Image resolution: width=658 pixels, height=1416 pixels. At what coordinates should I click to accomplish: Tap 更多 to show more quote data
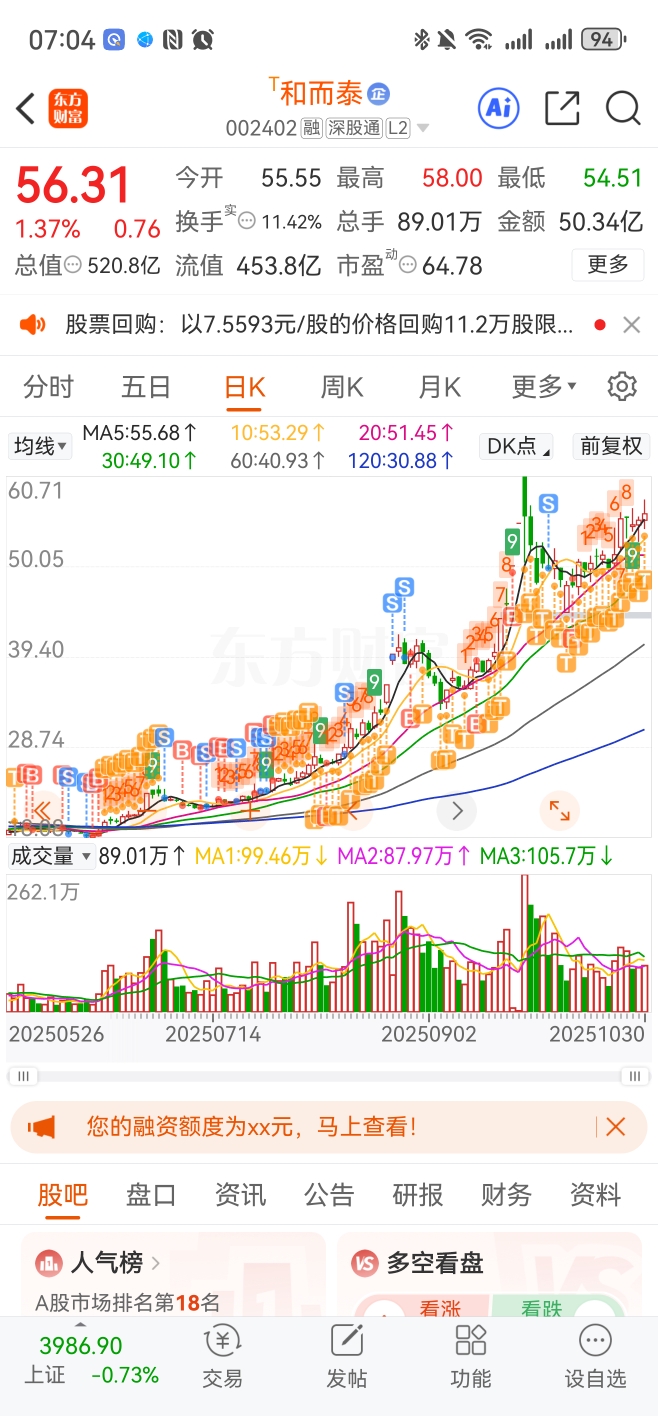click(607, 264)
